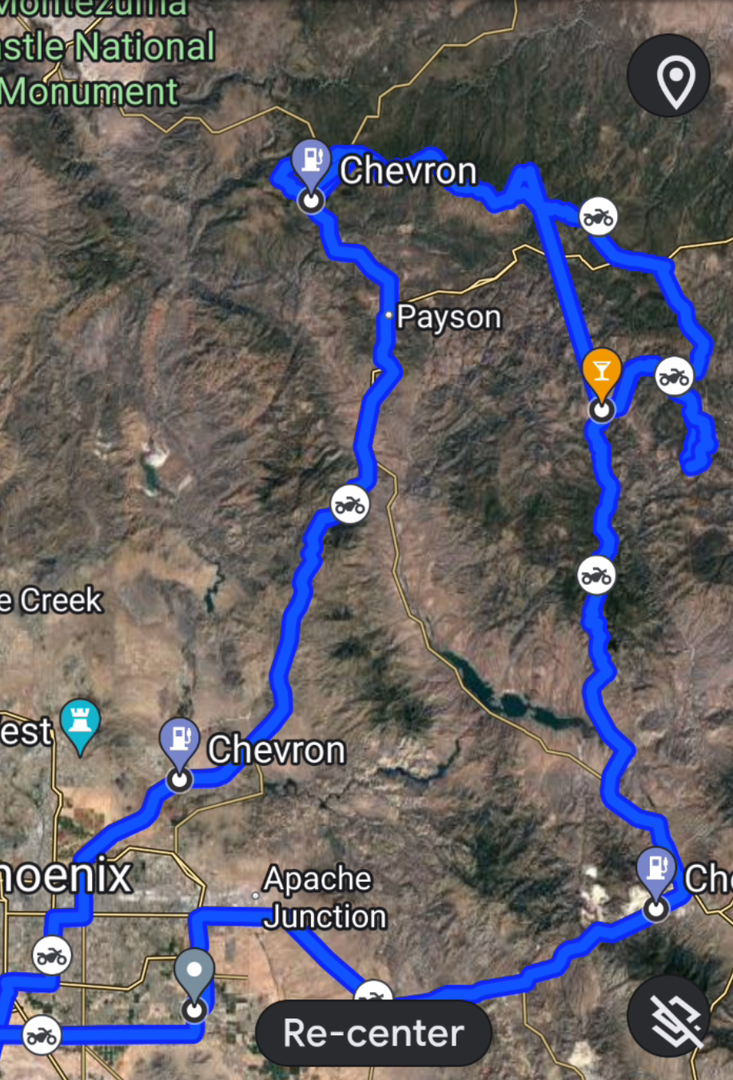This screenshot has width=733, height=1080.
Task: Tap the teal castle landmark marker
Action: click(79, 722)
